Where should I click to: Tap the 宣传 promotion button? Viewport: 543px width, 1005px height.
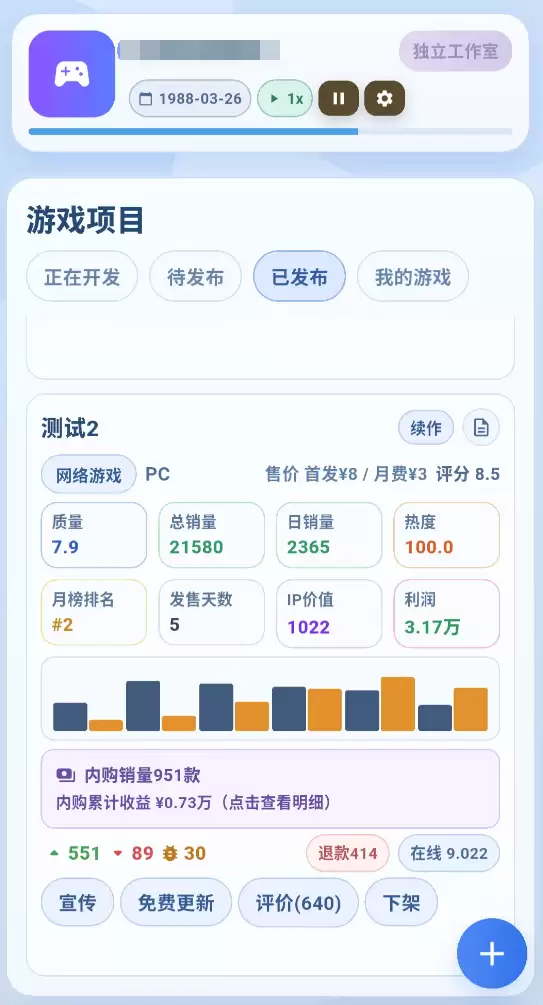point(78,902)
